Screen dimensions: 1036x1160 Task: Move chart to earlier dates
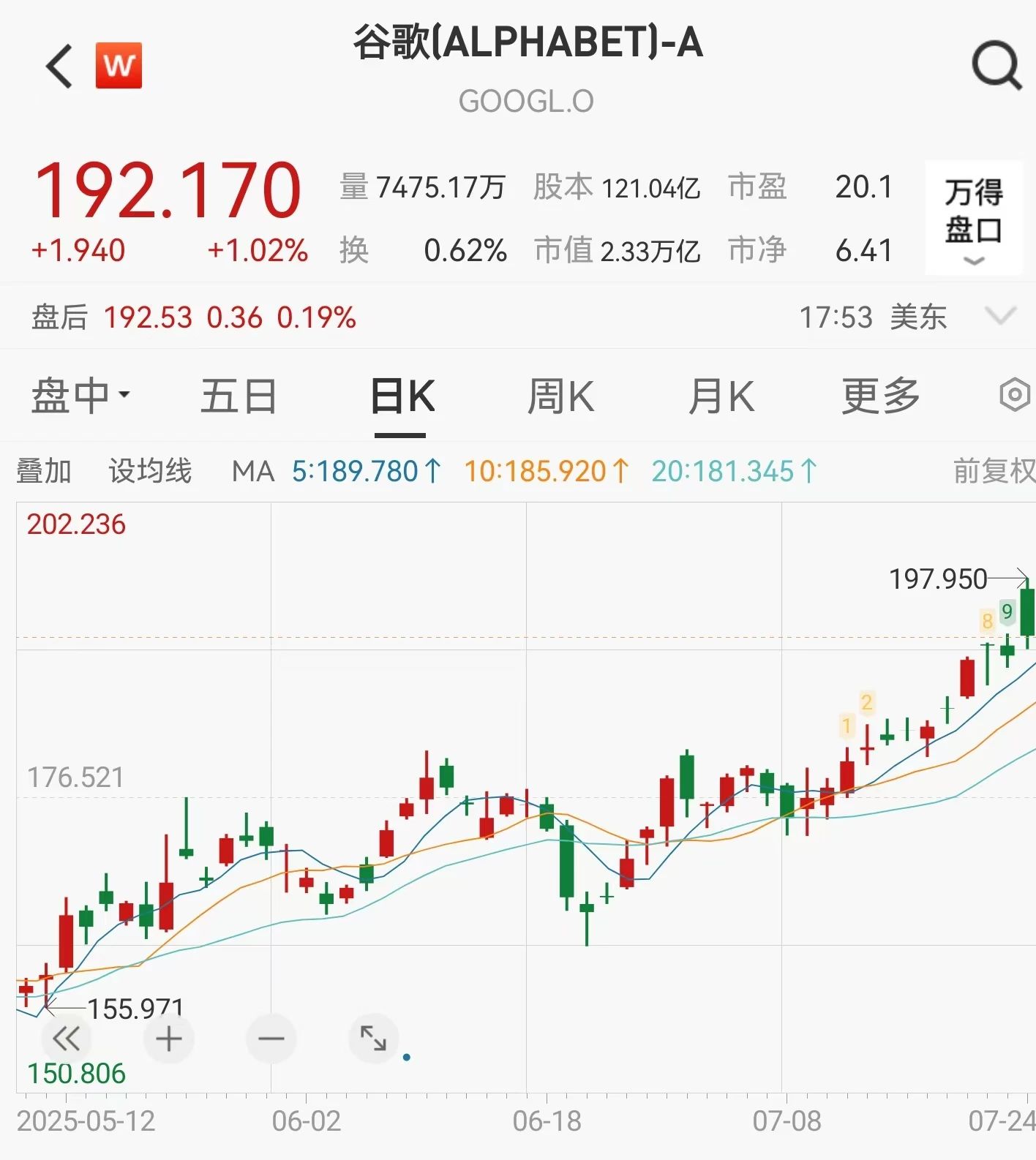(x=67, y=1039)
